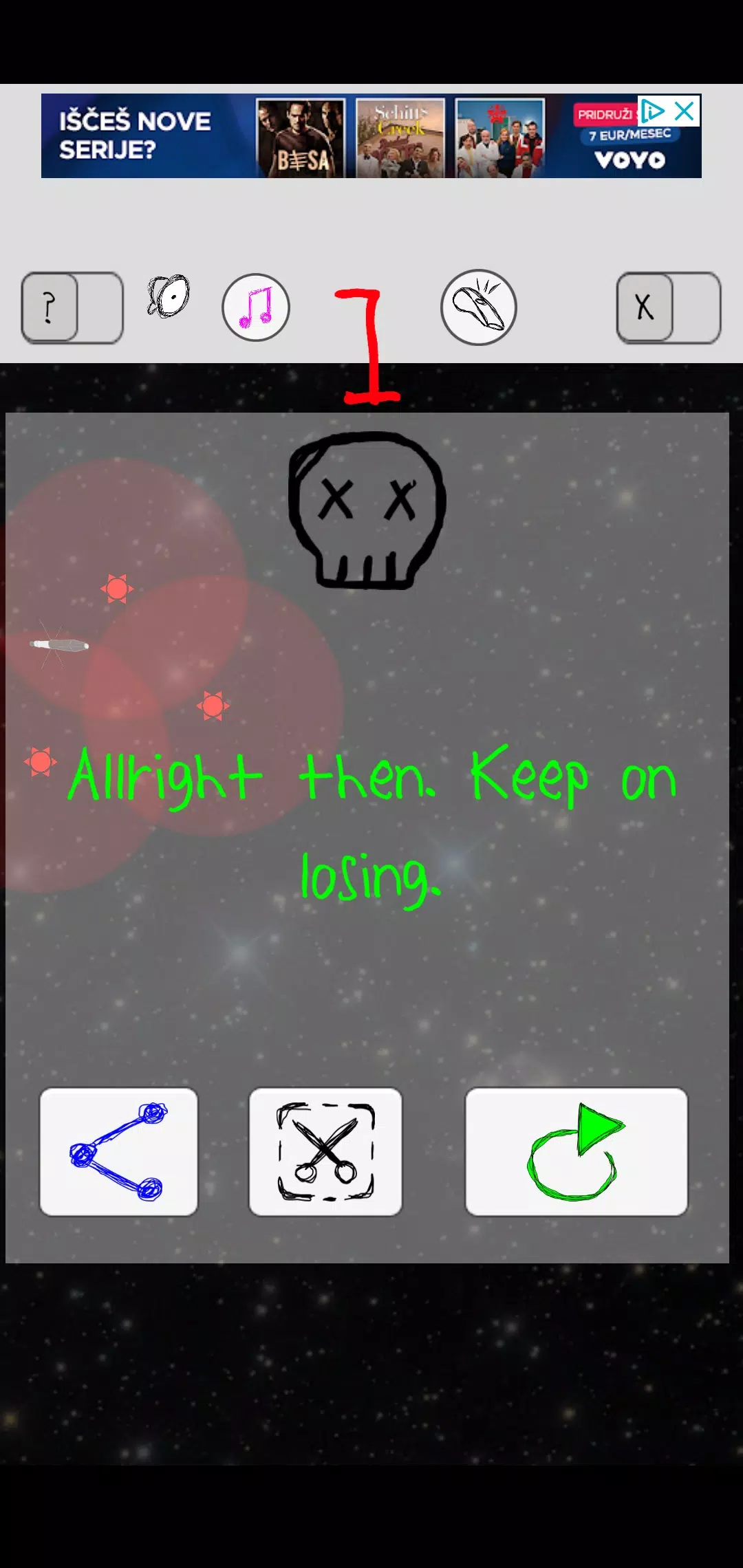
Task: Restart the game with the green replay arrow
Action: click(x=577, y=1152)
